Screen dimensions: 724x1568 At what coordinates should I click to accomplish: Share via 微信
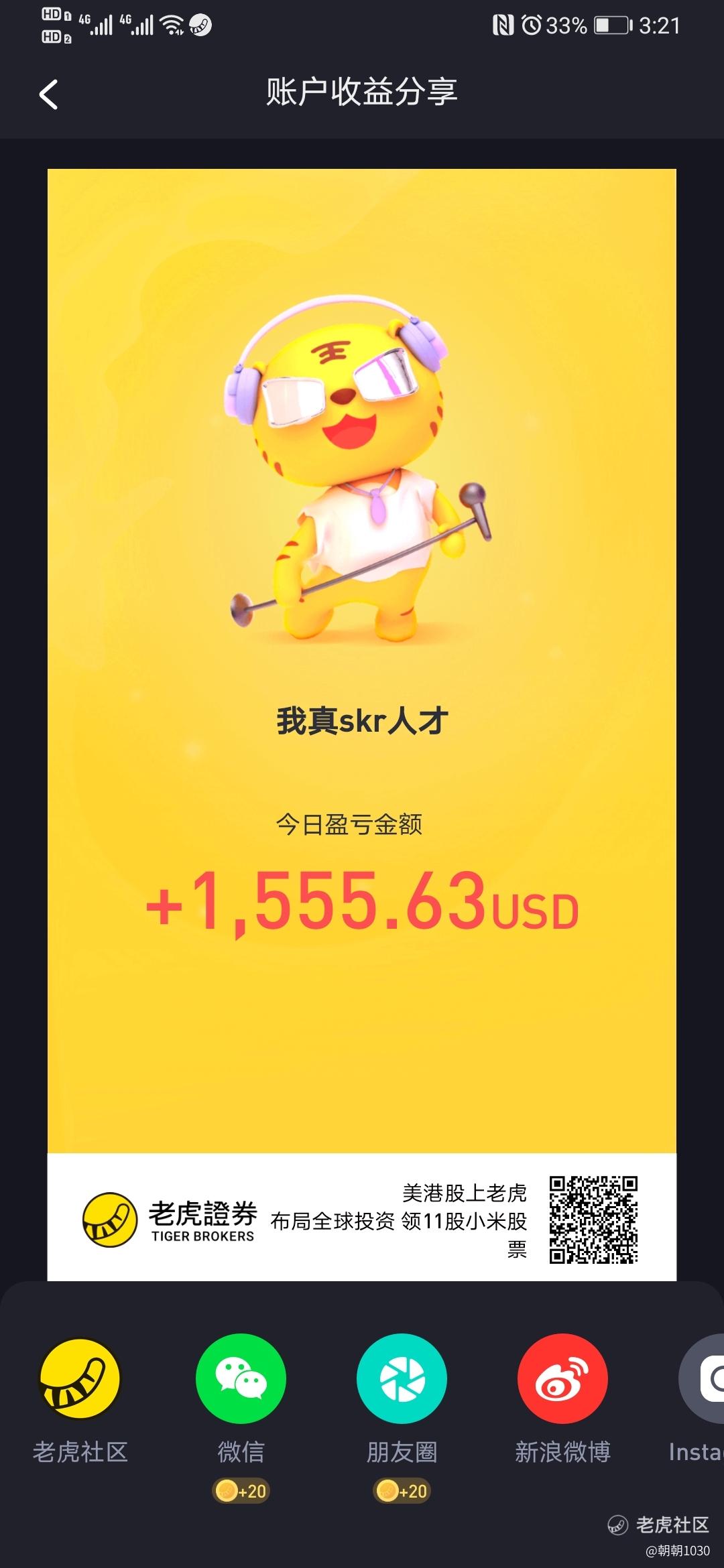click(x=241, y=1379)
